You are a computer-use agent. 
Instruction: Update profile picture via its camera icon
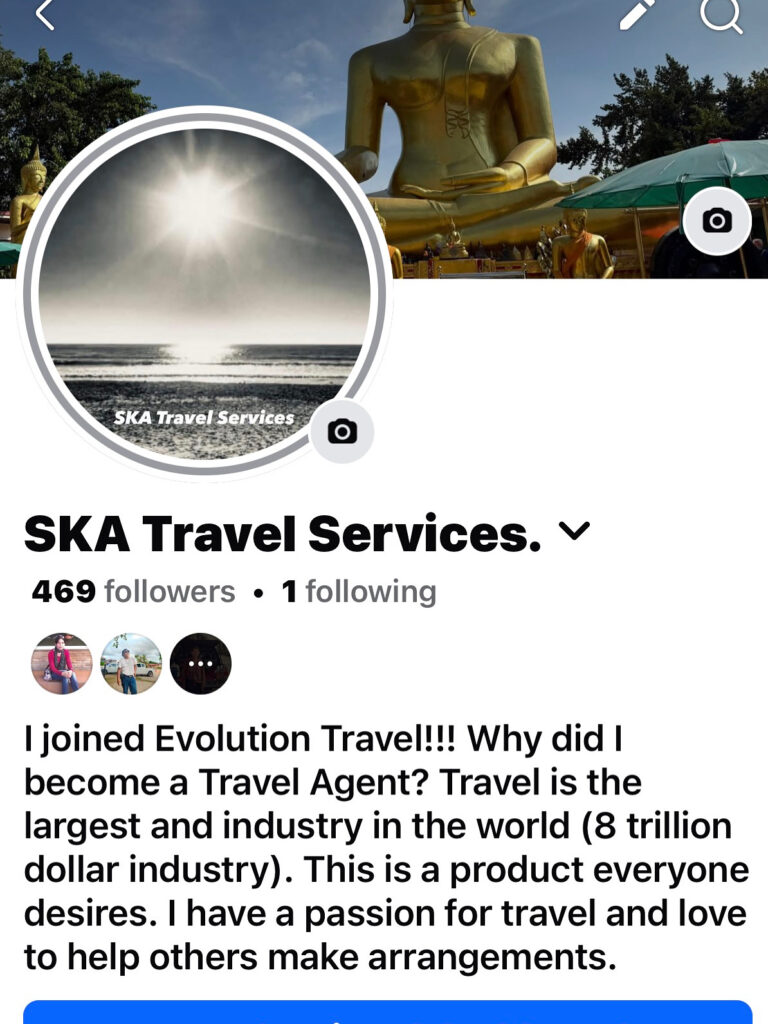click(342, 432)
